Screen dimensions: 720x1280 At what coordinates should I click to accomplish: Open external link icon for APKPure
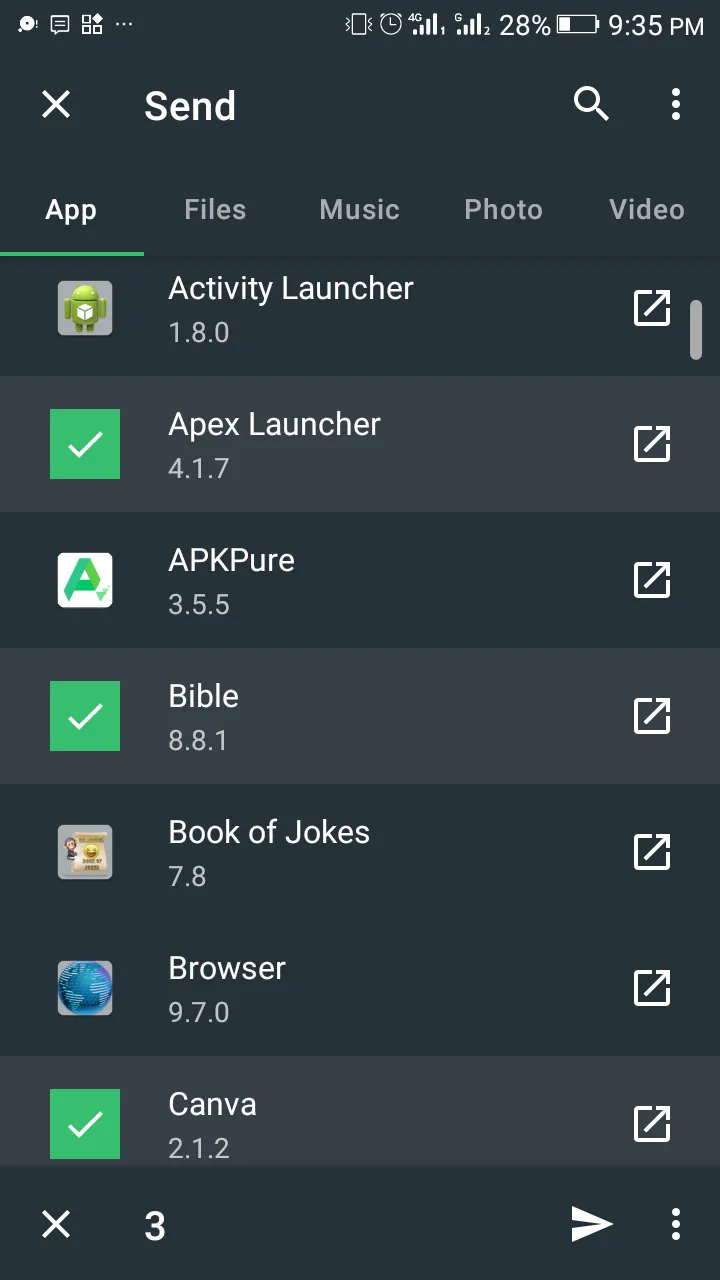[652, 580]
